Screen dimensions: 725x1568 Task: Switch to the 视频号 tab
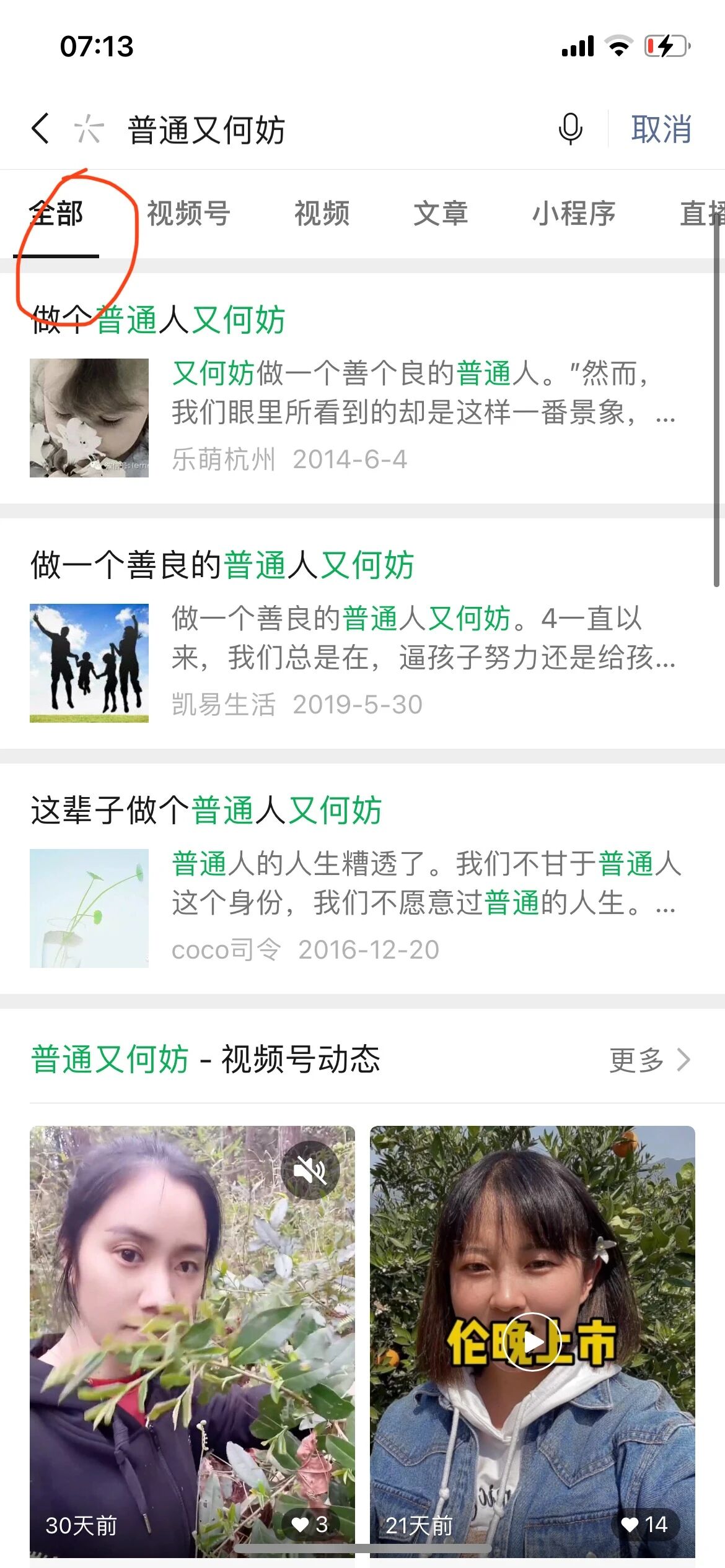point(188,214)
